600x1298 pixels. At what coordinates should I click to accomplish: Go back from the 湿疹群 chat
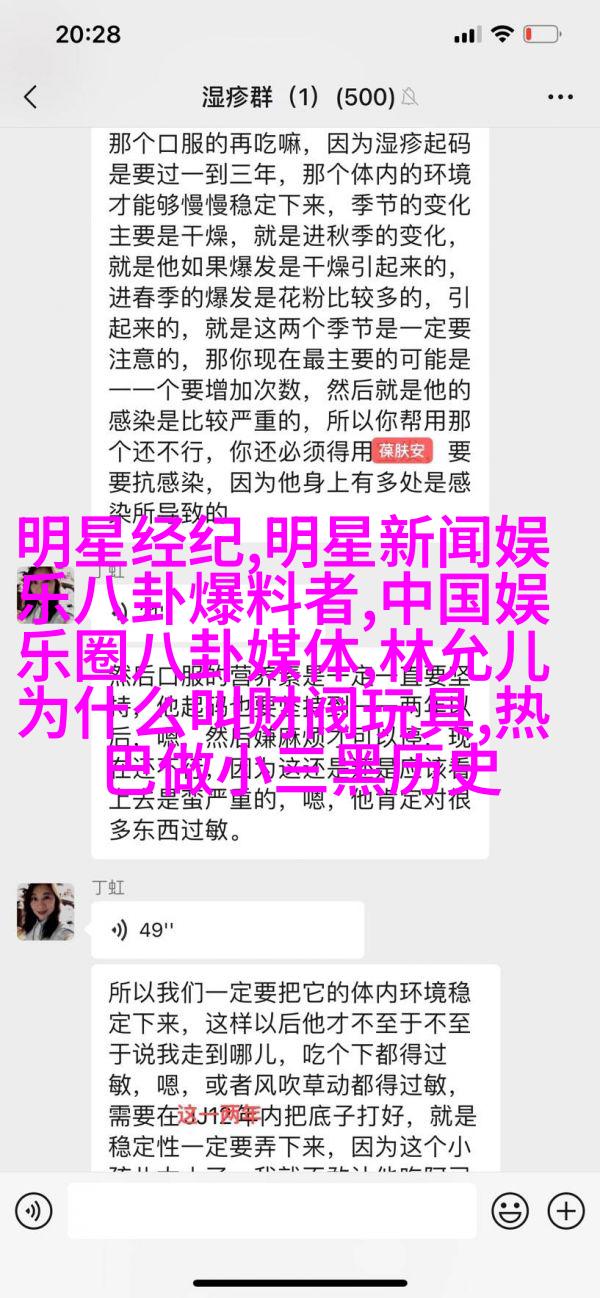(x=30, y=97)
